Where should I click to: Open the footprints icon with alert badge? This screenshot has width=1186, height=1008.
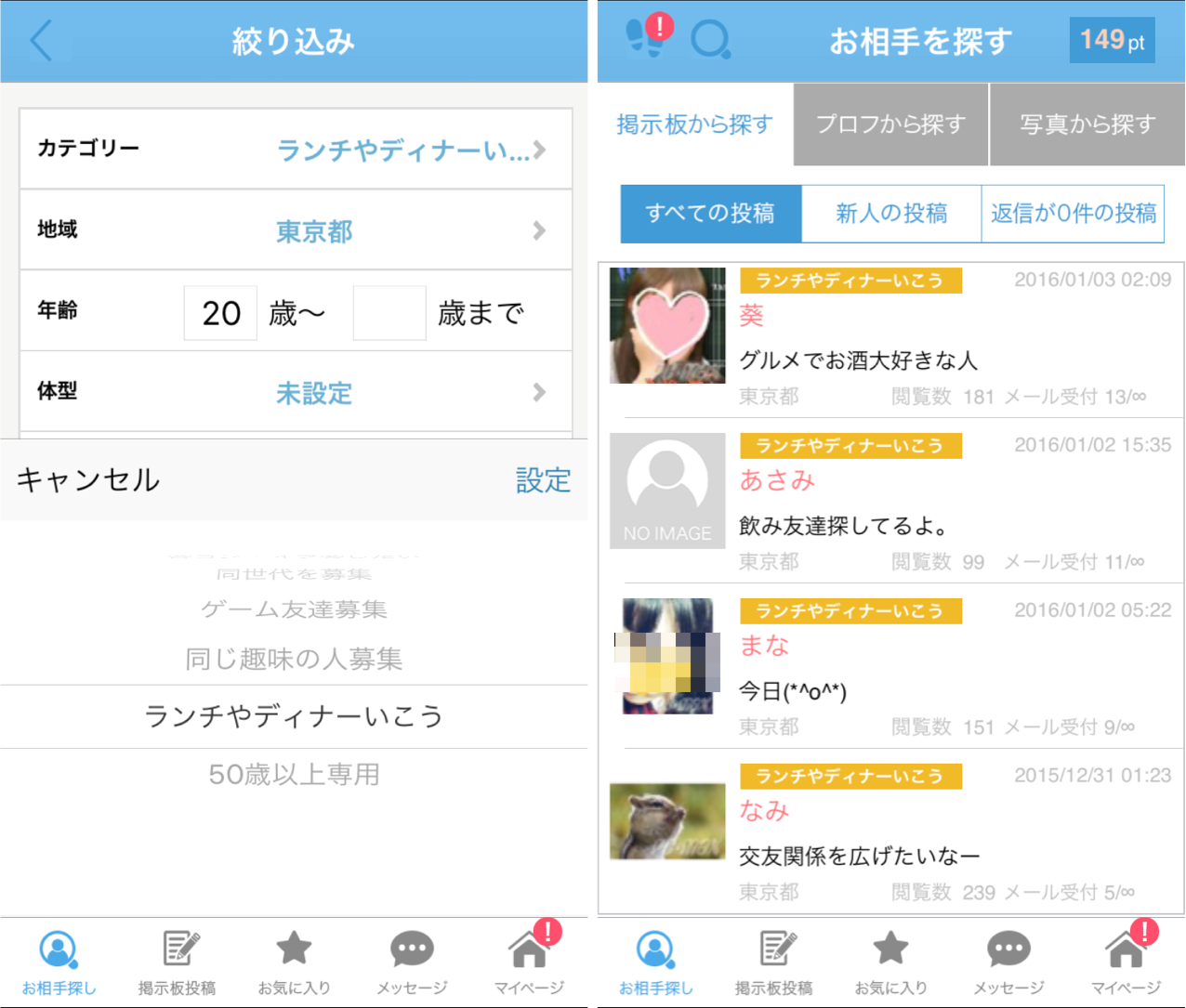click(645, 39)
